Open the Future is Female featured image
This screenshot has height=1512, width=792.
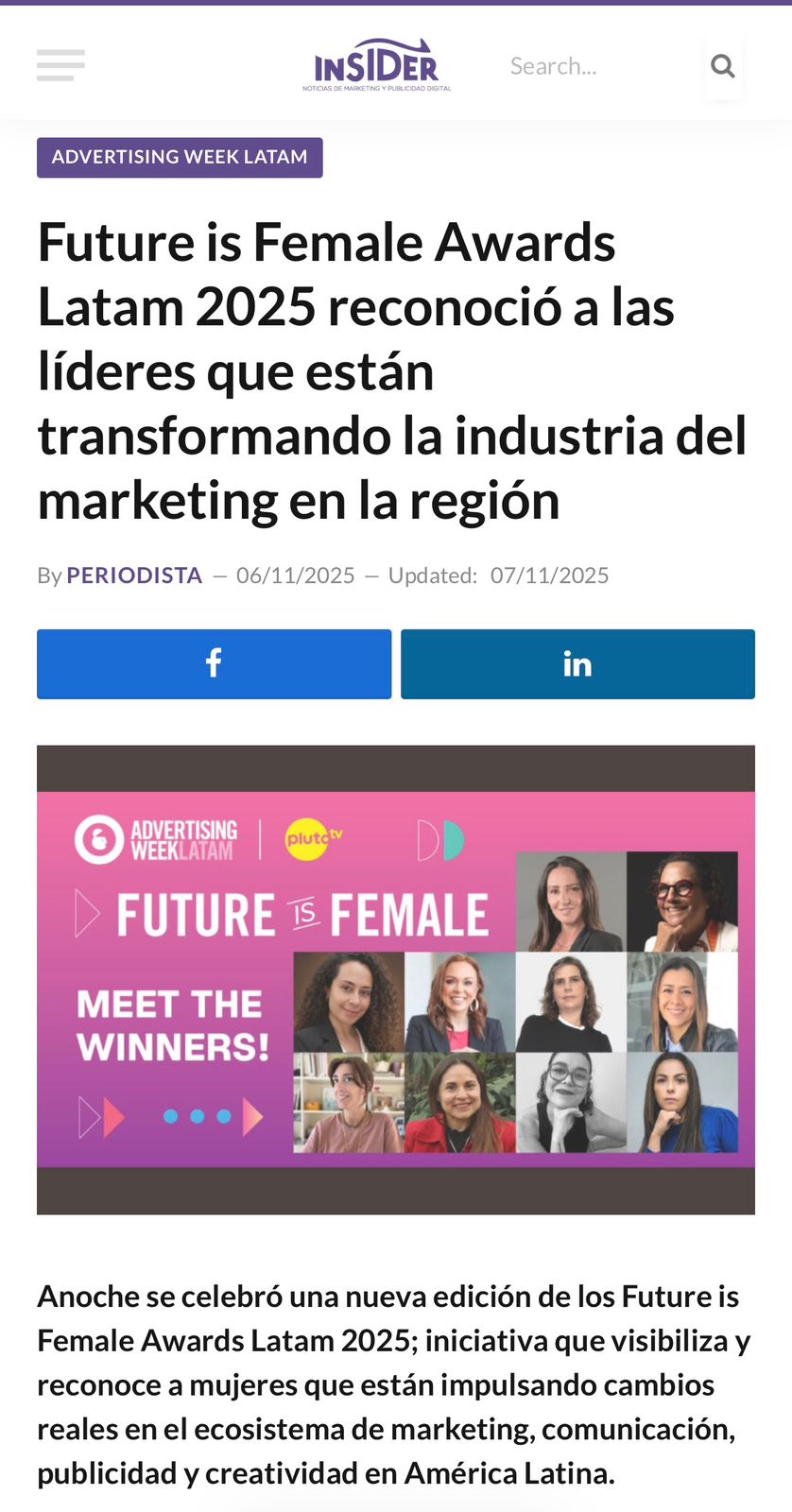point(395,979)
